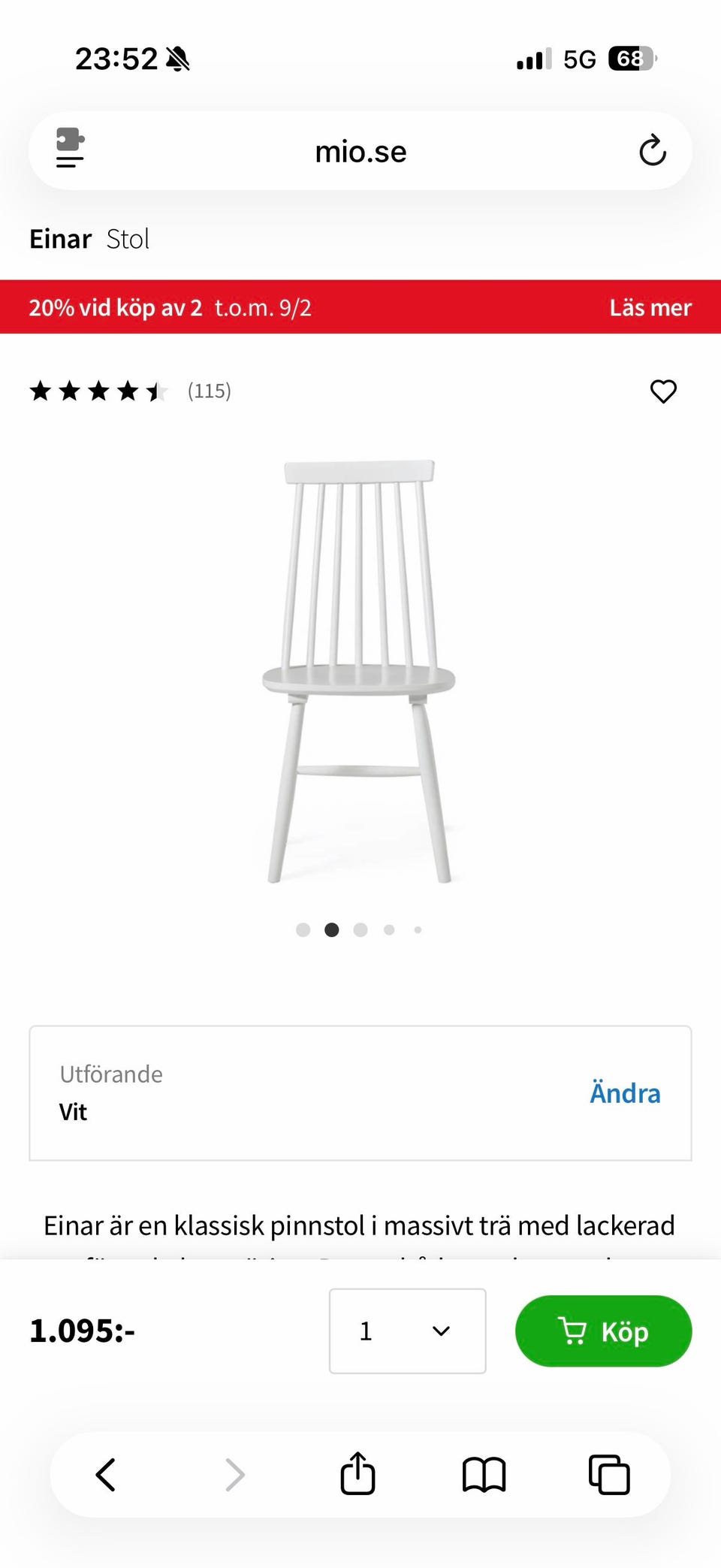Select the second carousel dot
Viewport: 721px width, 1568px height.
[331, 929]
